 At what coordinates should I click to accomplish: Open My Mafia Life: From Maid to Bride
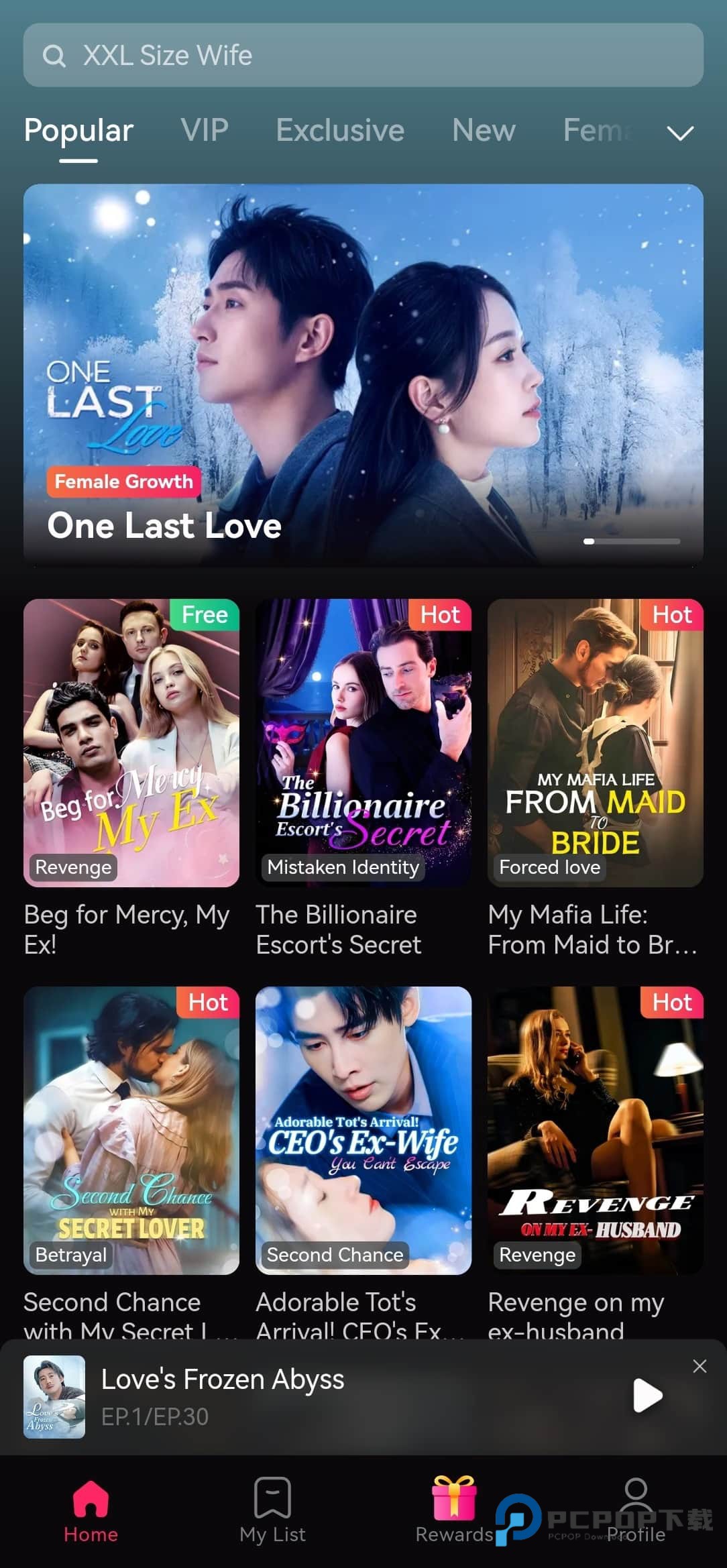[x=595, y=742]
